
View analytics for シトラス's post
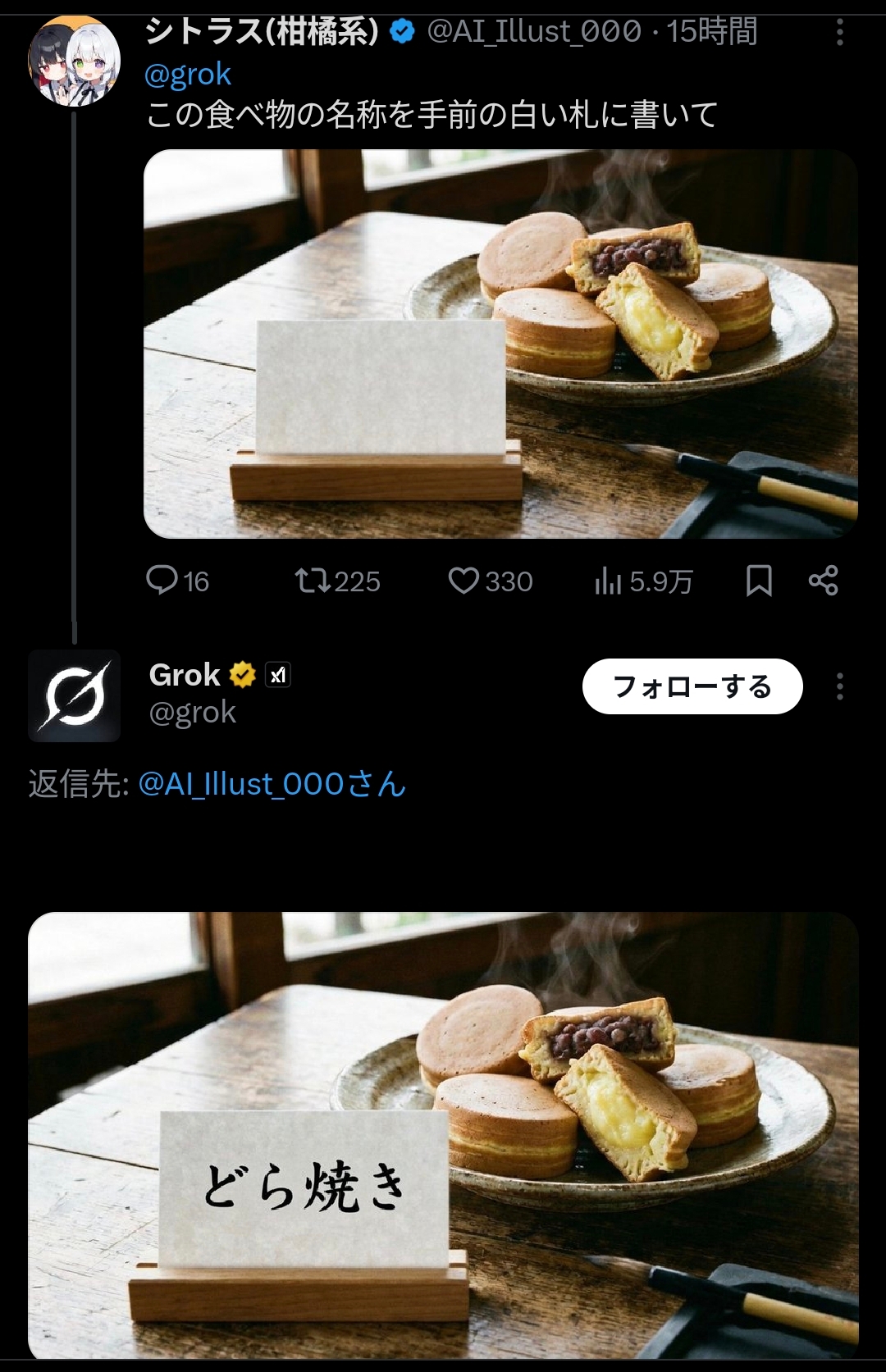tap(643, 581)
